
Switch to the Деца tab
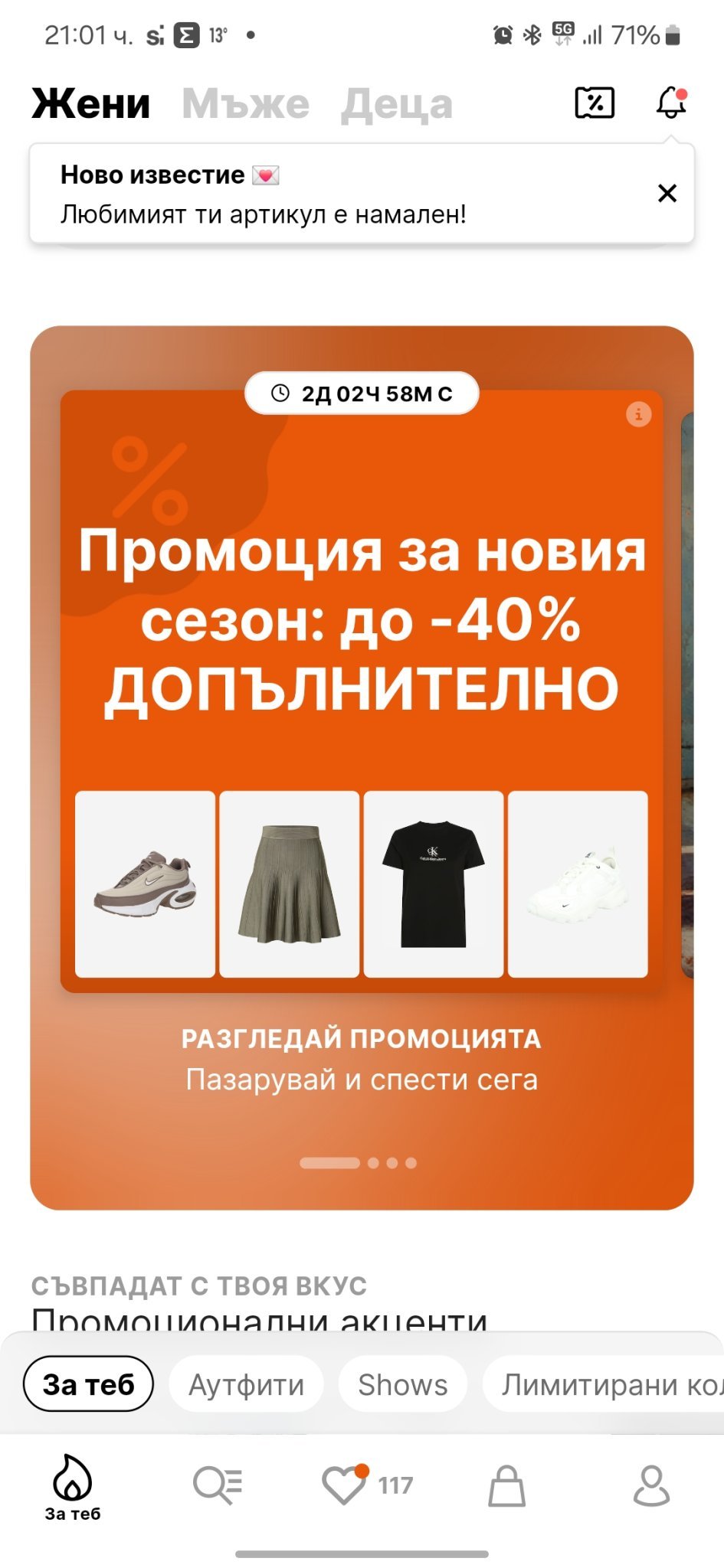[x=397, y=103]
